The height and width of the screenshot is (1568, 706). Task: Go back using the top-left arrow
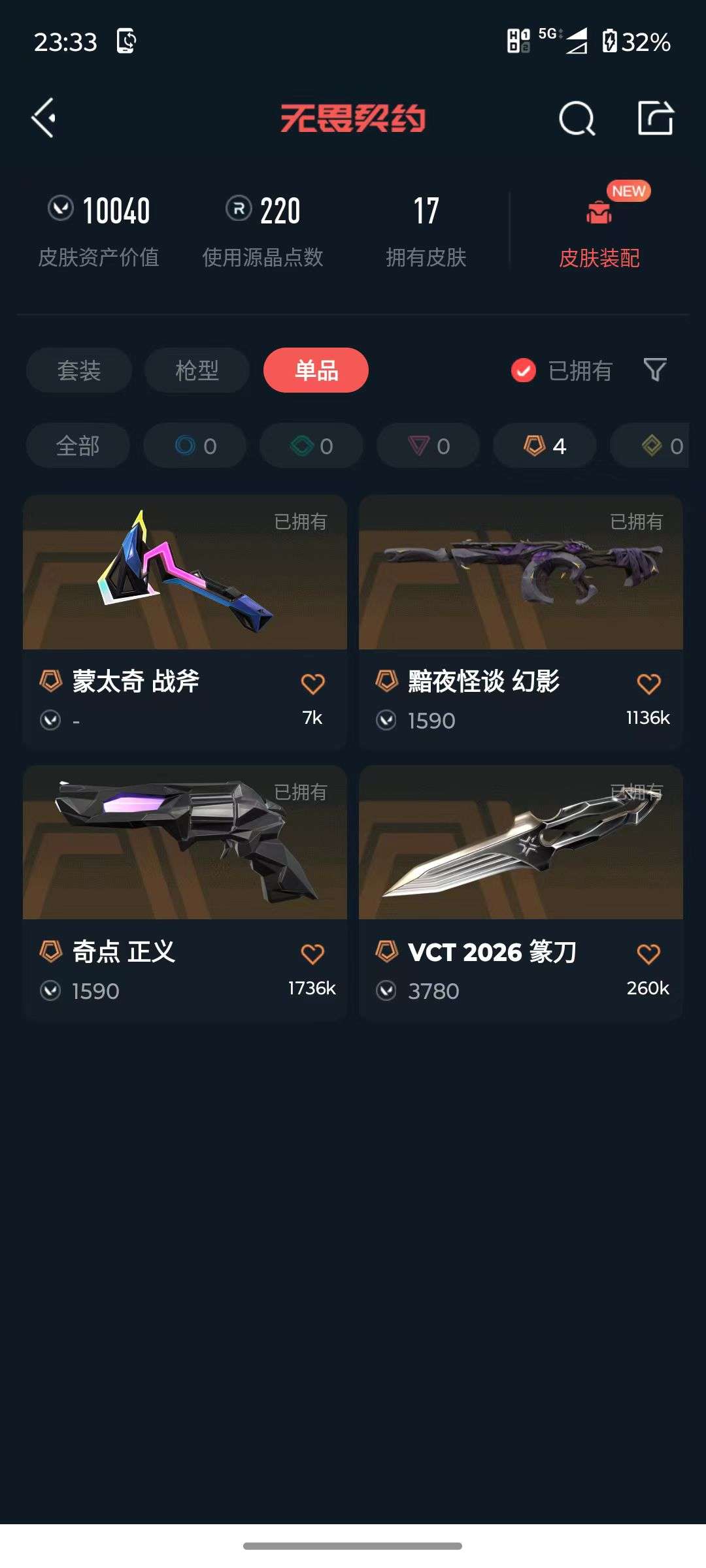click(x=44, y=118)
